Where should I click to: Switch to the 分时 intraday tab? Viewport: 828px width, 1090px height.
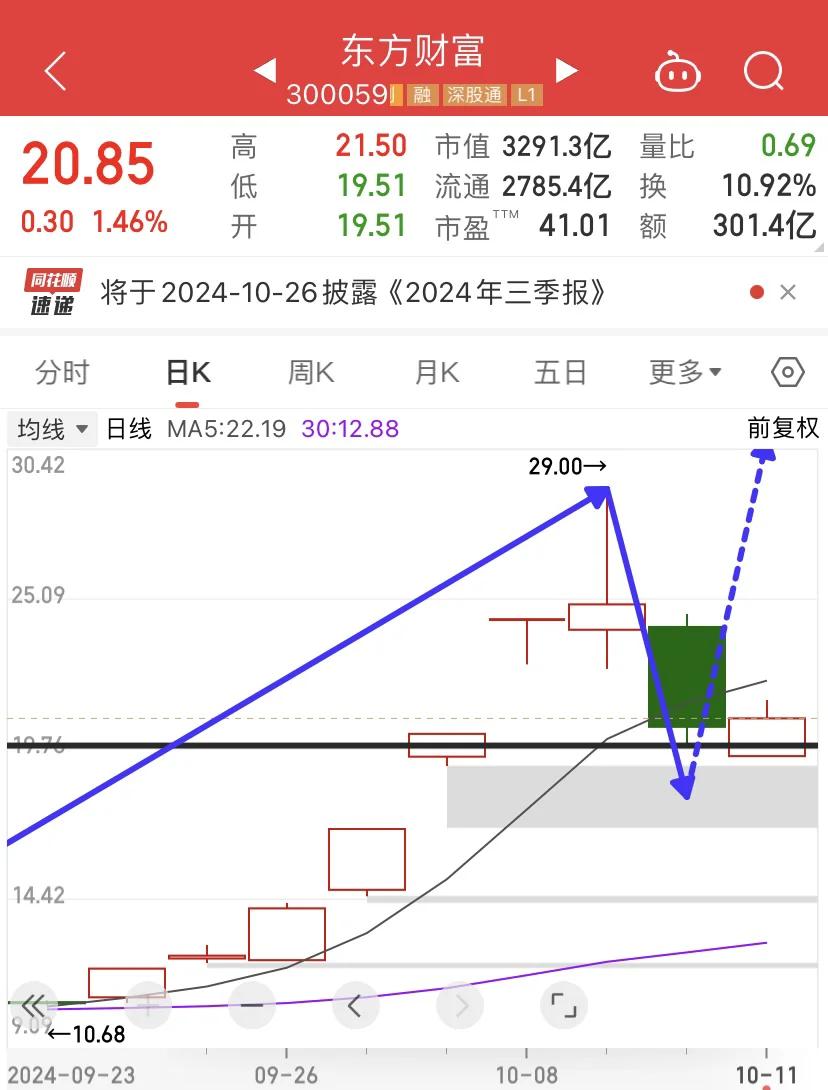click(x=63, y=371)
